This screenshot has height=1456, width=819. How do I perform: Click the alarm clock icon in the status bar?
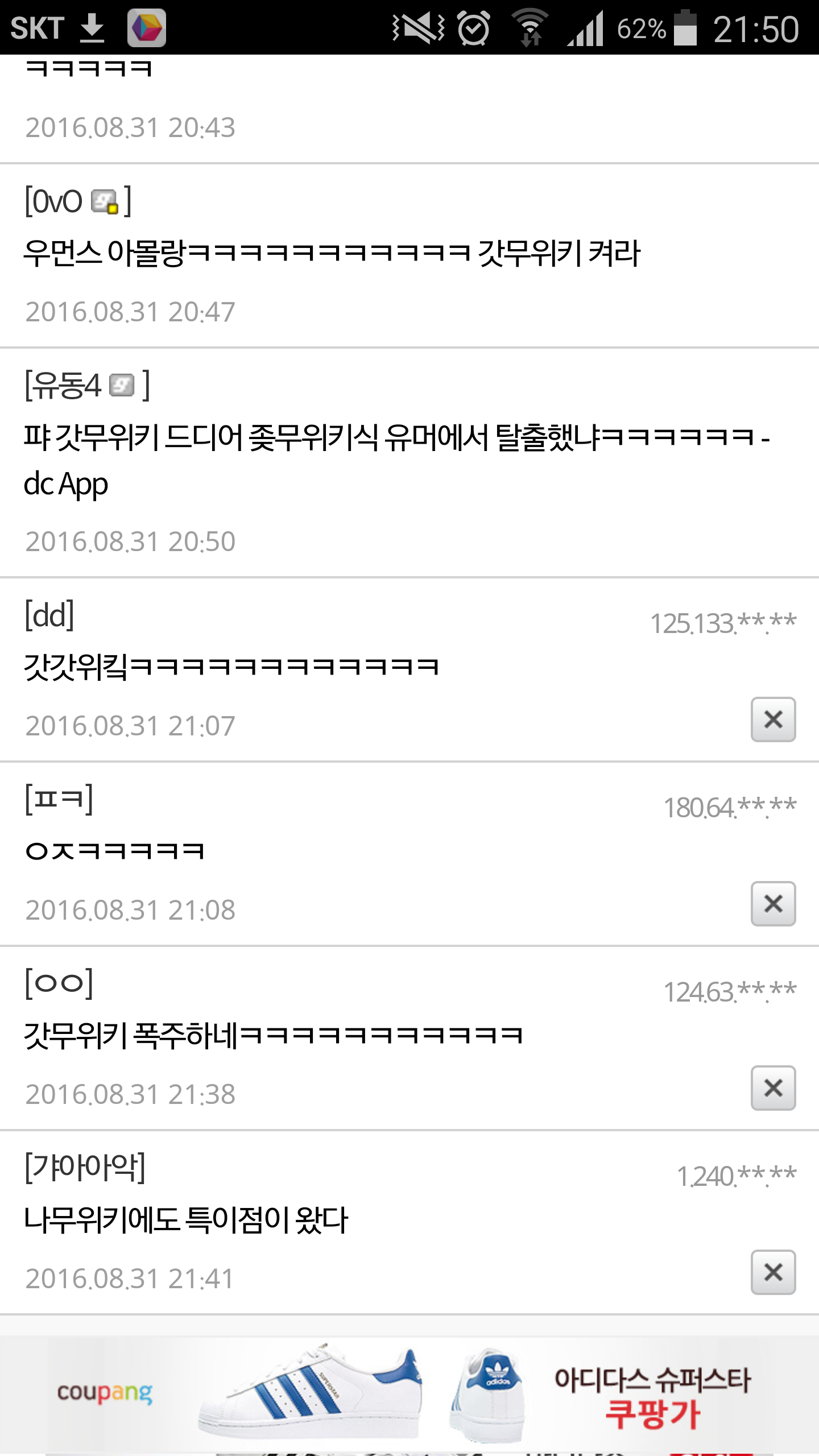(x=471, y=27)
